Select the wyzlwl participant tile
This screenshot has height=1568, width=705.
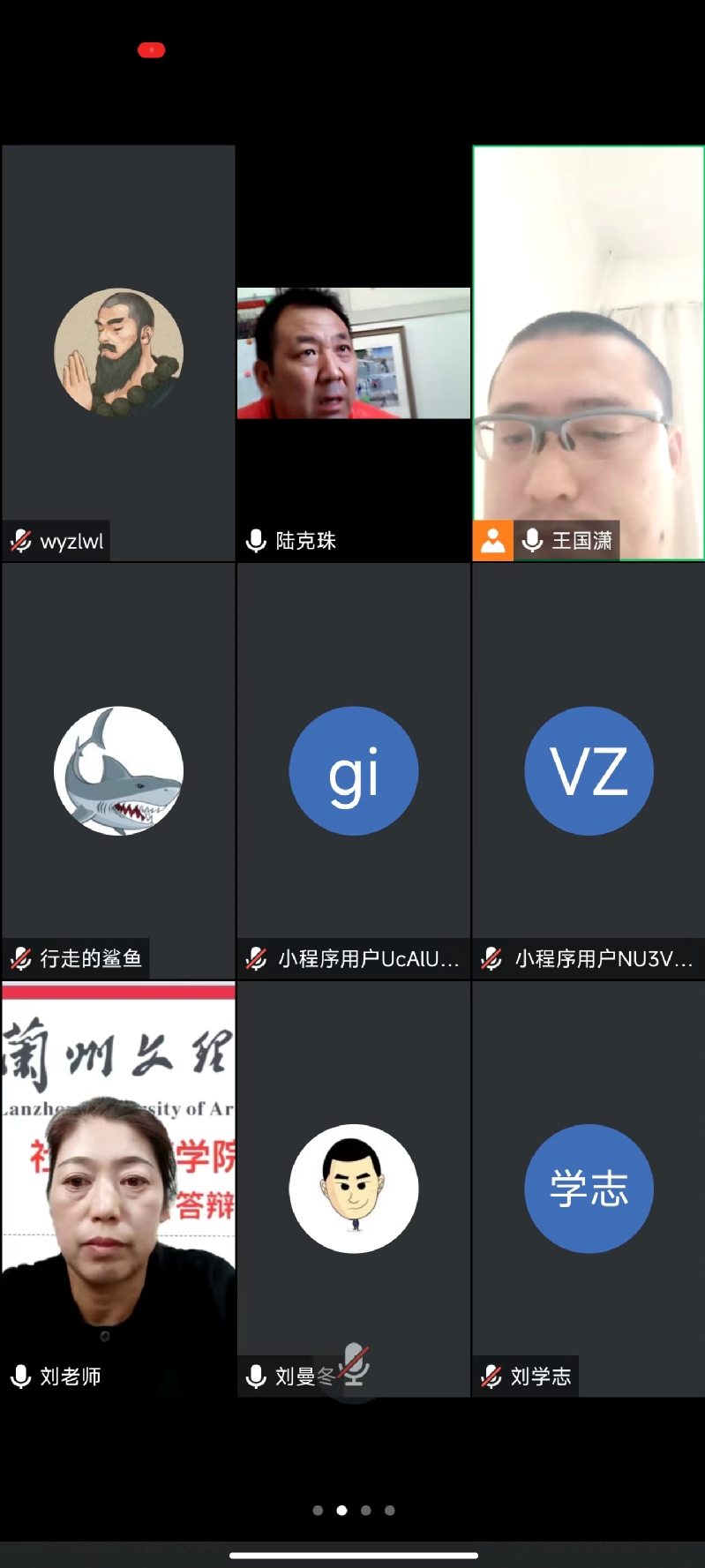pyautogui.click(x=118, y=353)
